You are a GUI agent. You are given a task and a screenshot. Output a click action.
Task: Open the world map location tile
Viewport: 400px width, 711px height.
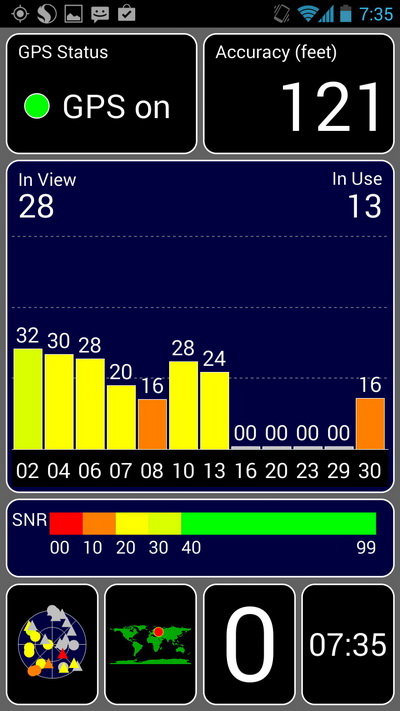pos(151,643)
